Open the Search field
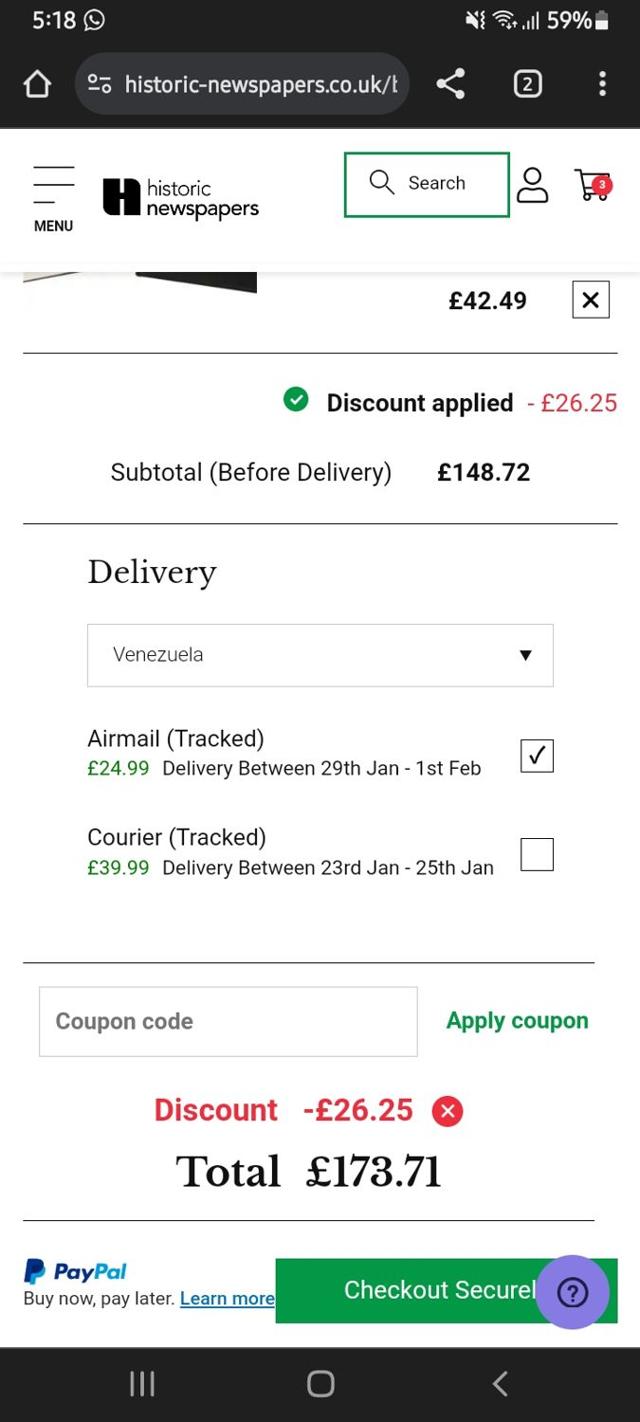 [x=427, y=184]
